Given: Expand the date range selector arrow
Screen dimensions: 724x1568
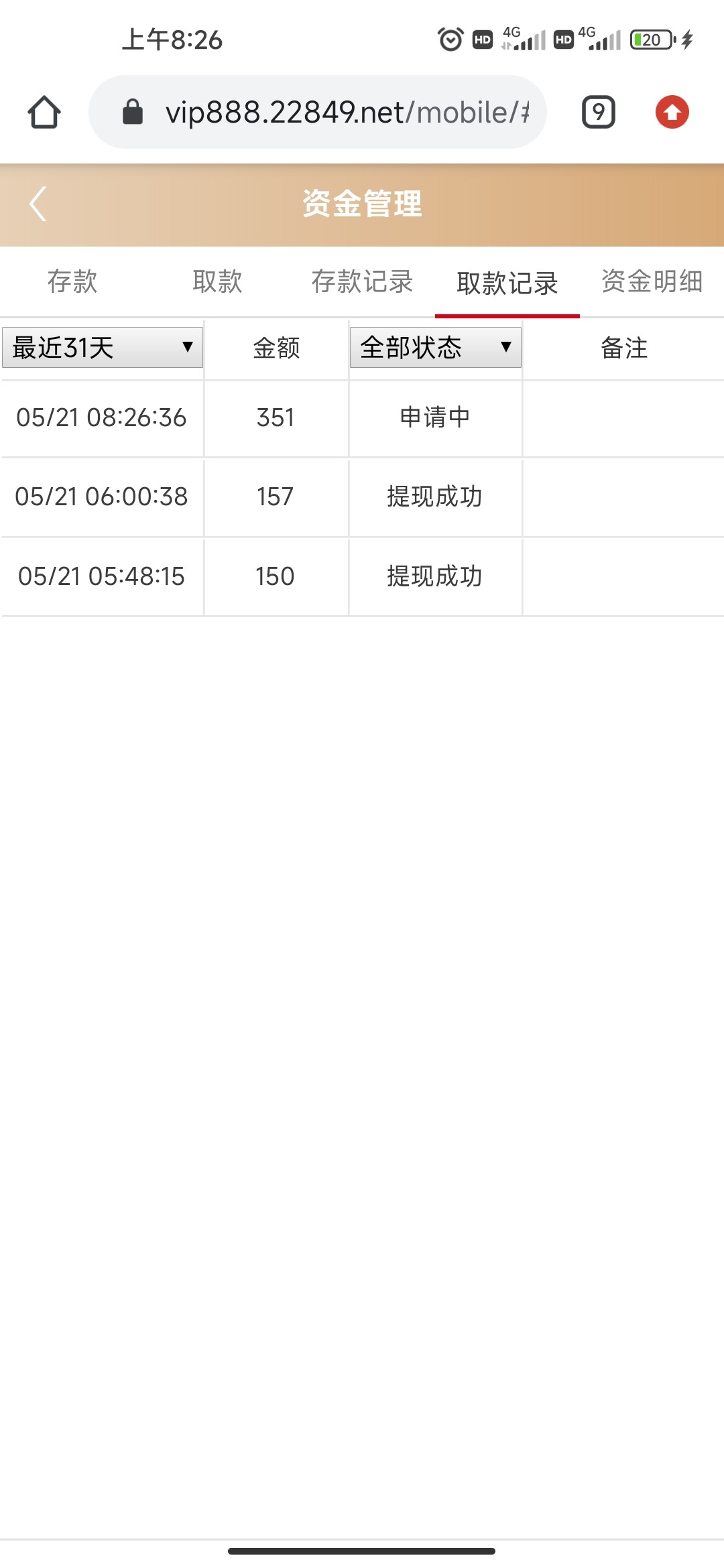Looking at the screenshot, I should [x=188, y=347].
